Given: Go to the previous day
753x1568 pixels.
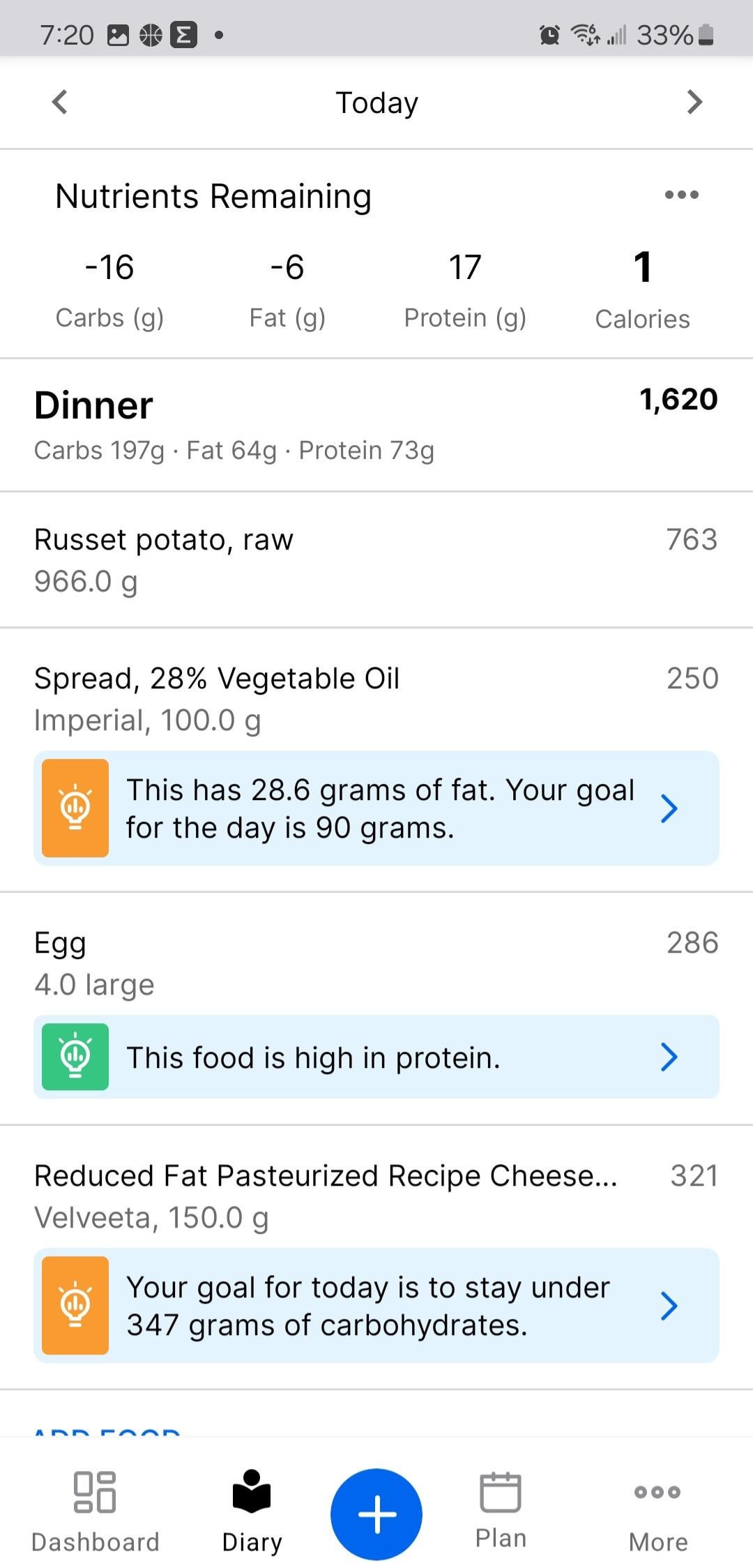Looking at the screenshot, I should (60, 102).
